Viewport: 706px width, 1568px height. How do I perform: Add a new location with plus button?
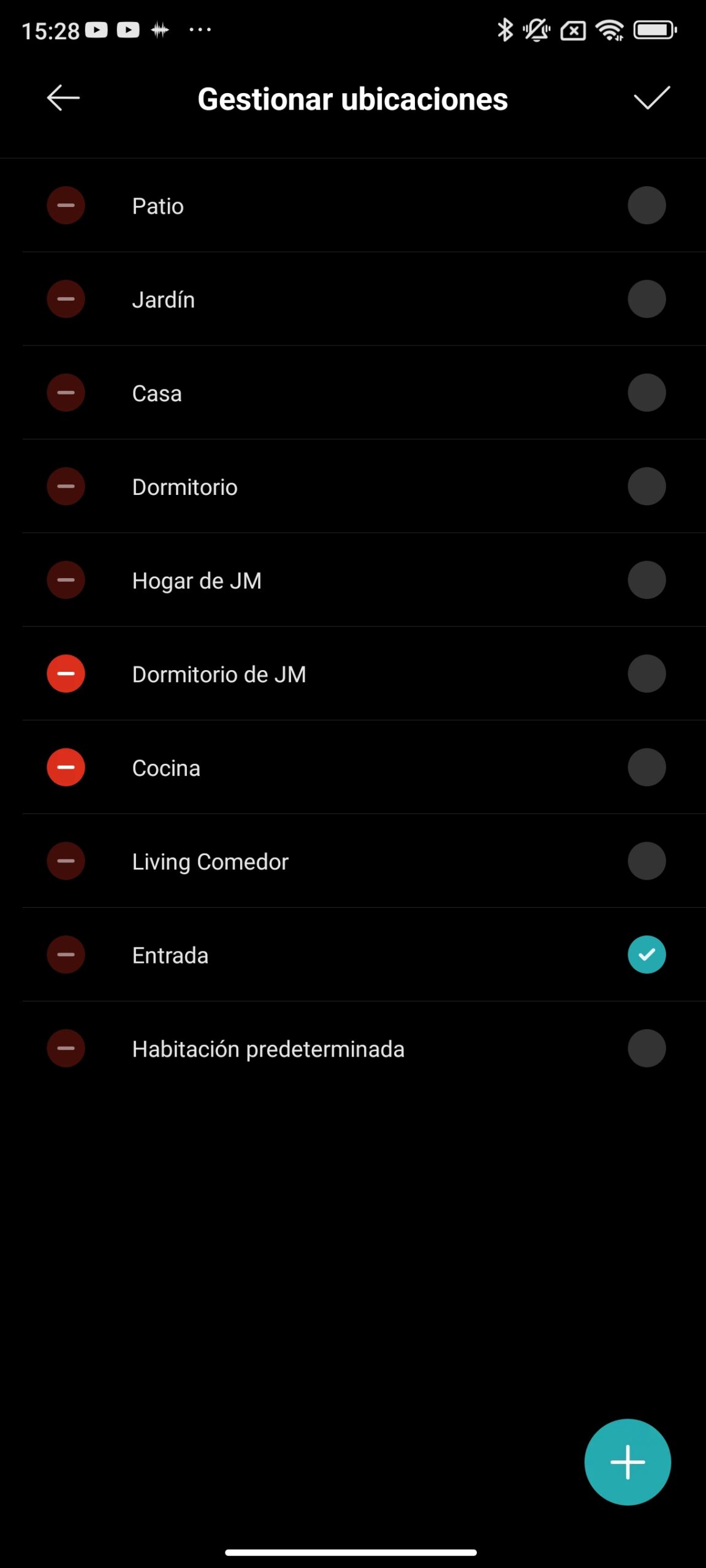(628, 1461)
